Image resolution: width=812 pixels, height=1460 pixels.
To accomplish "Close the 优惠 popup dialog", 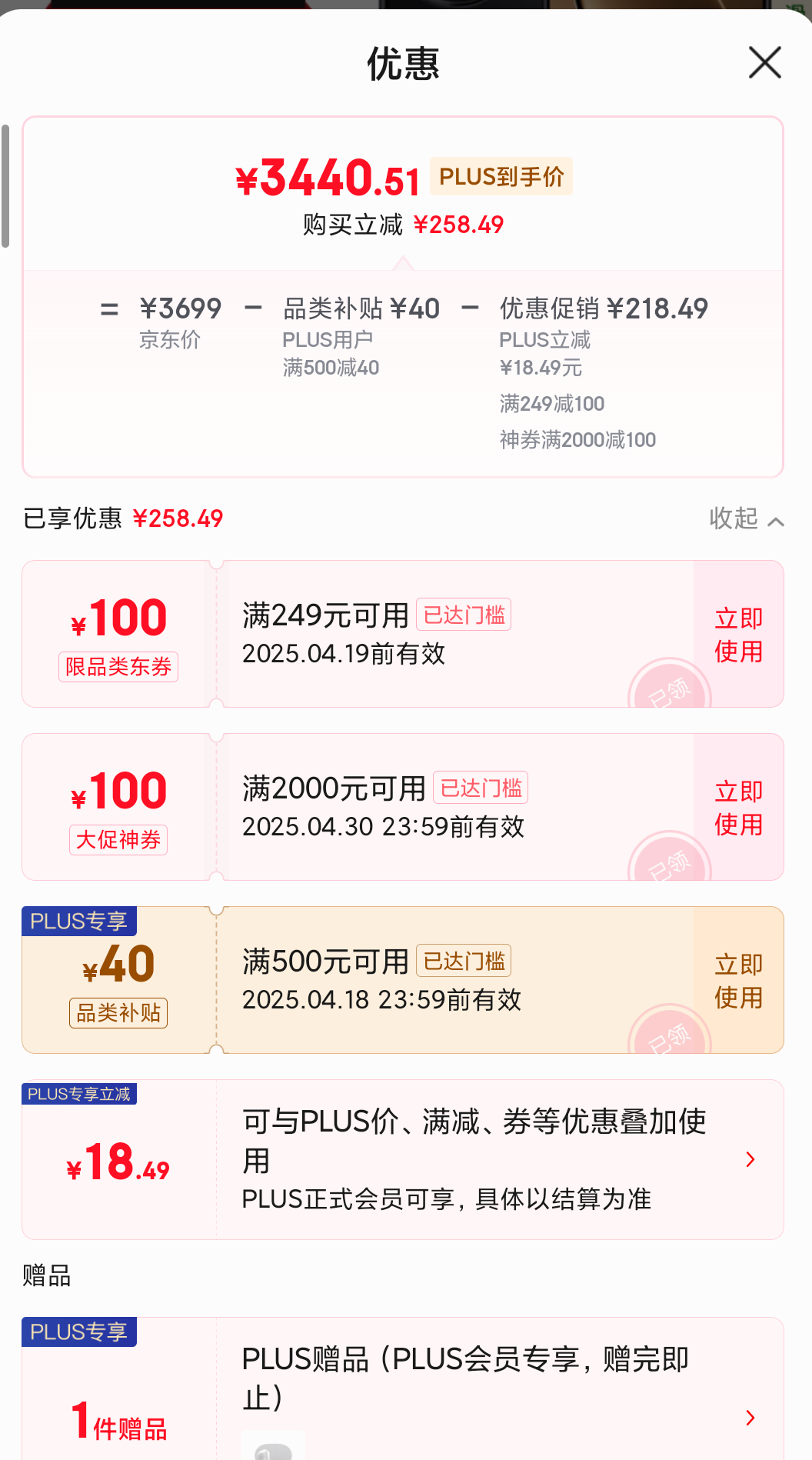I will click(764, 63).
